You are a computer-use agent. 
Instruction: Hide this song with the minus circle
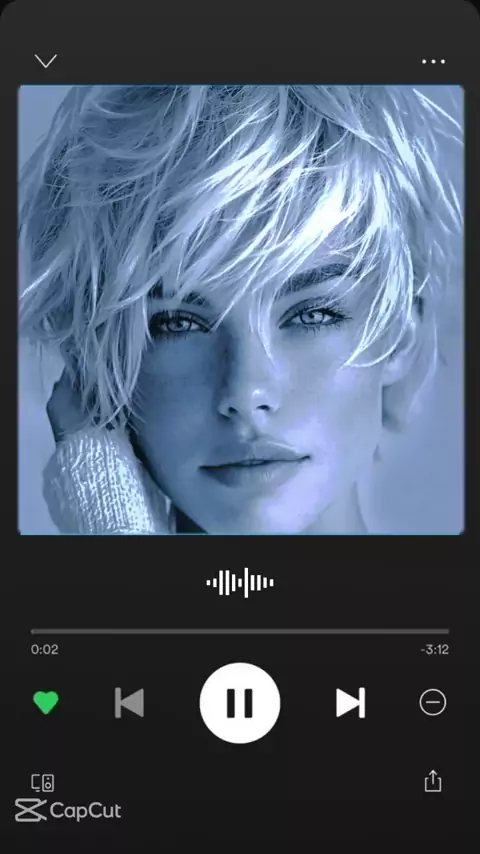point(433,703)
